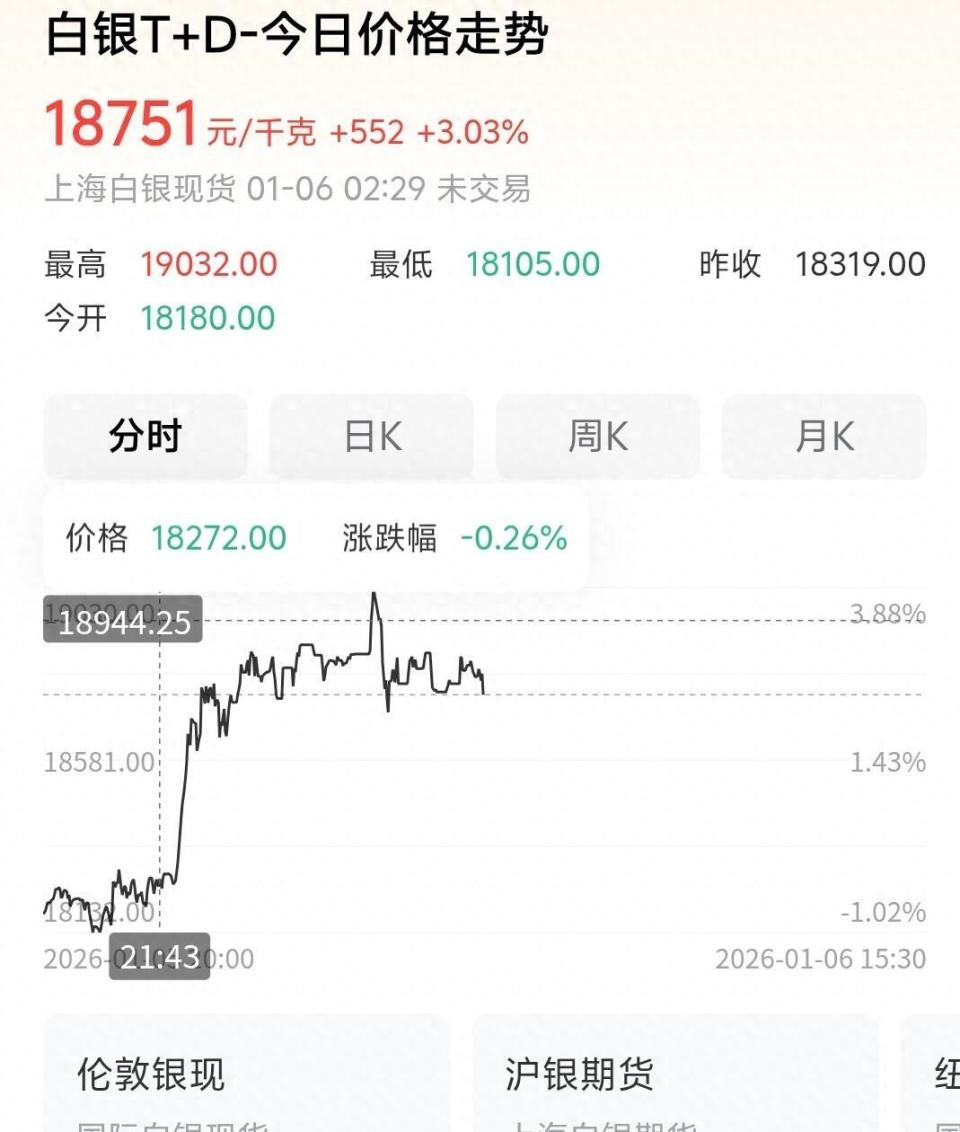The height and width of the screenshot is (1132, 960).
Task: Open the 月K monthly chart view
Action: pyautogui.click(x=823, y=436)
